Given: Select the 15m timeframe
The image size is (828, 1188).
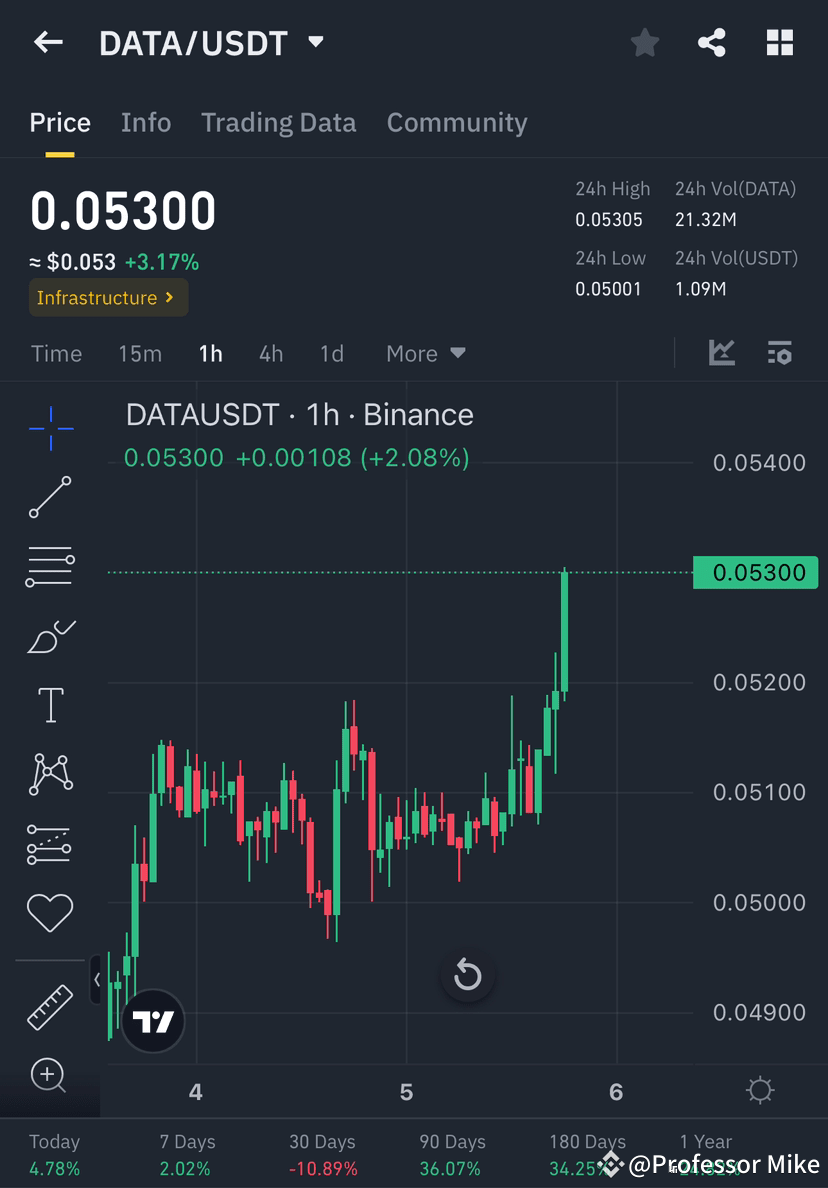Looking at the screenshot, I should [x=140, y=353].
